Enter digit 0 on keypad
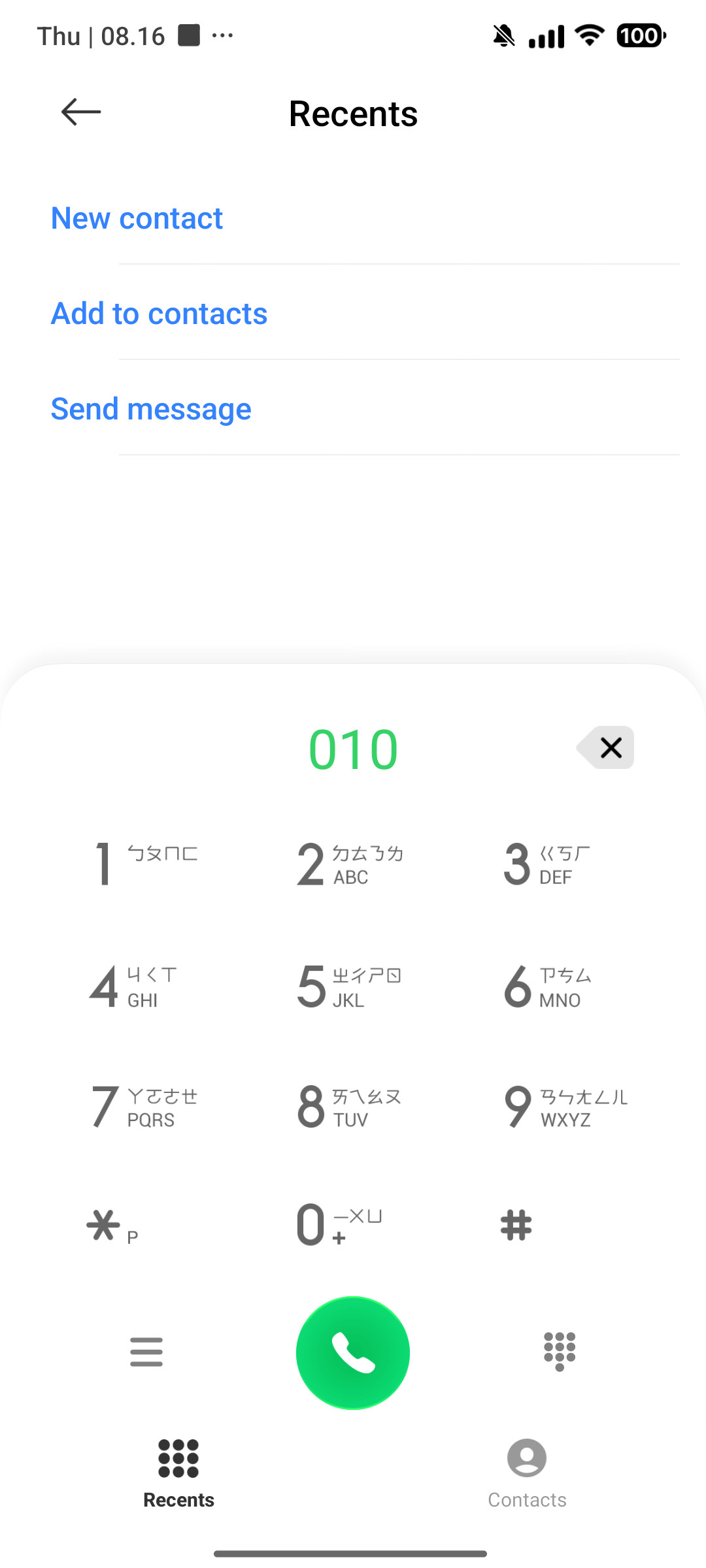The image size is (706, 1568). pos(339,1226)
